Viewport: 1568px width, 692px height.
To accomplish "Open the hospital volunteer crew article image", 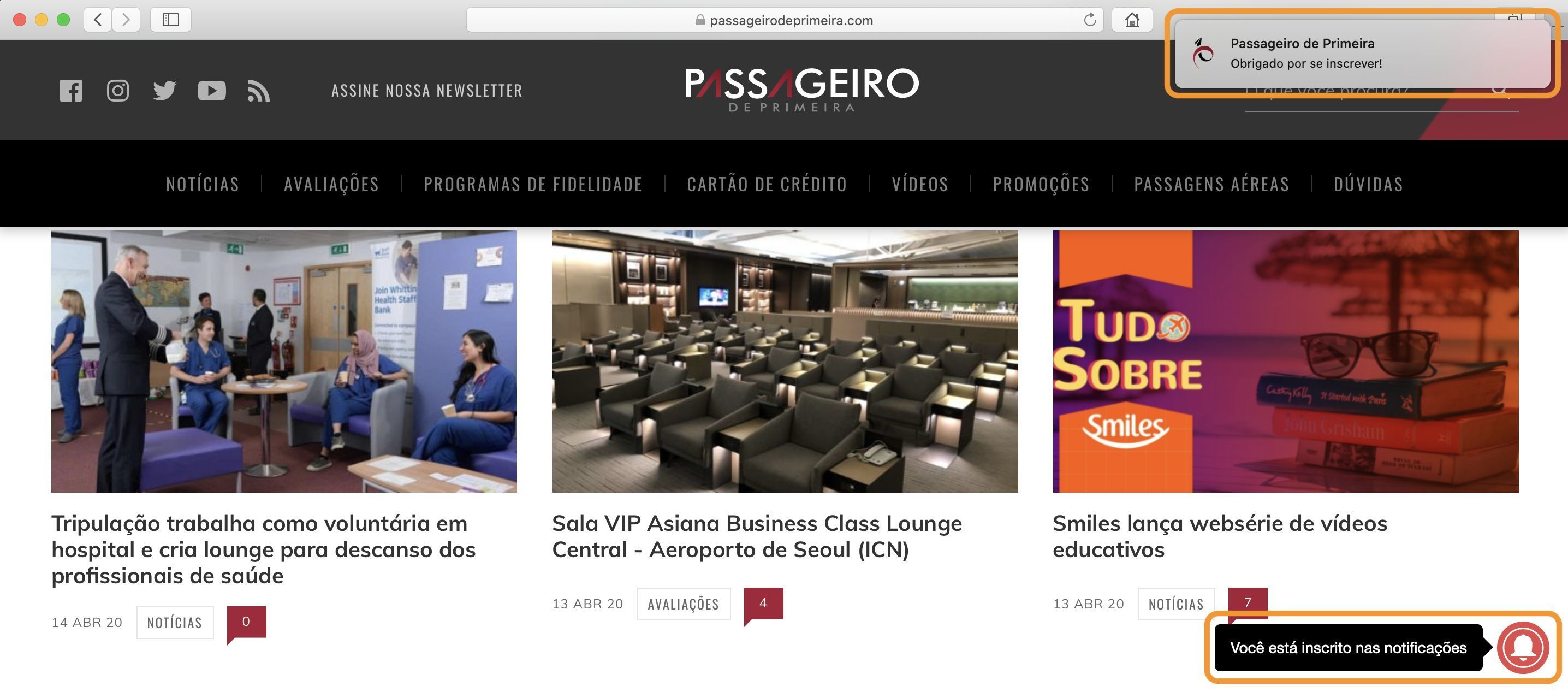I will click(284, 360).
